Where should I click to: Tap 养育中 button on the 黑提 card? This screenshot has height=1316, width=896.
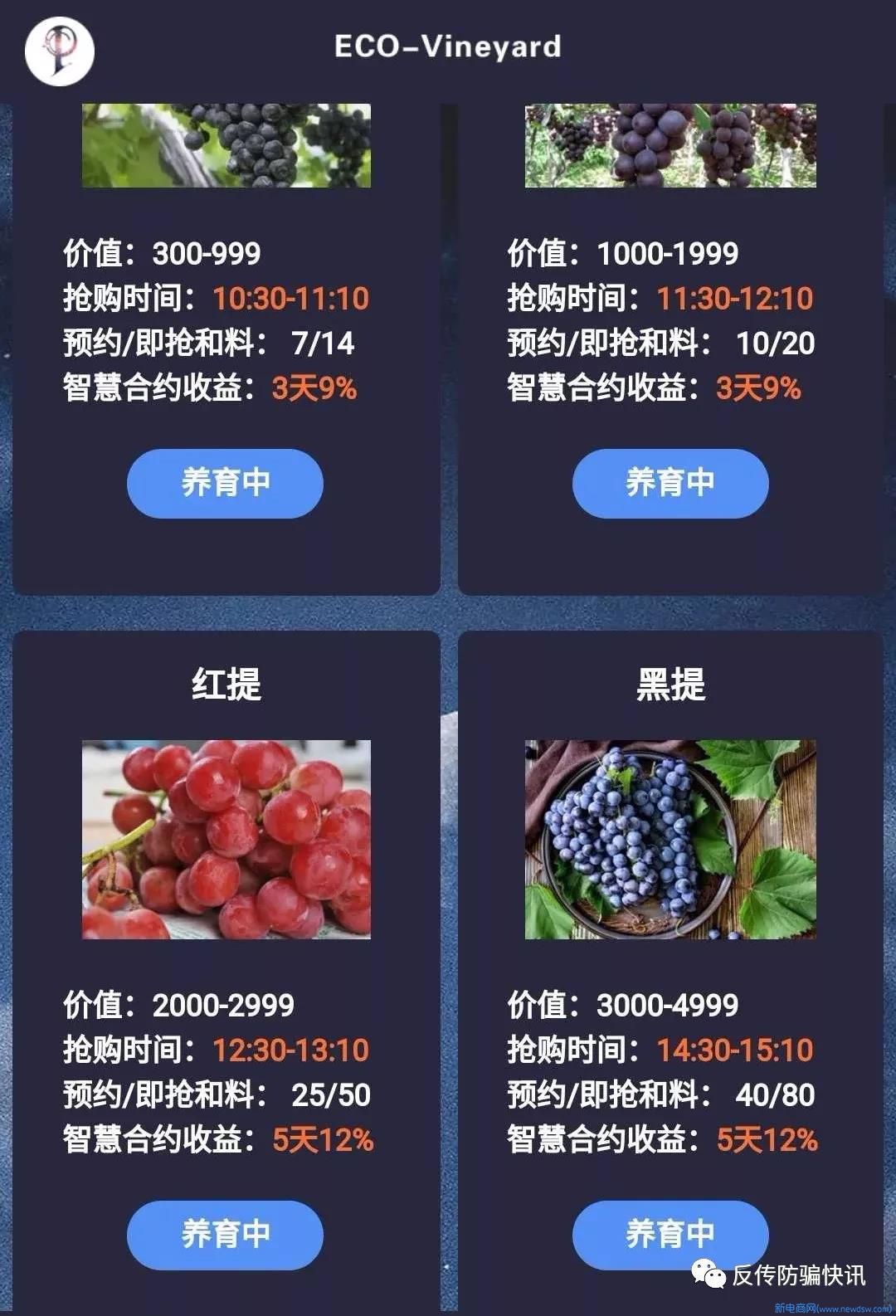670,1234
